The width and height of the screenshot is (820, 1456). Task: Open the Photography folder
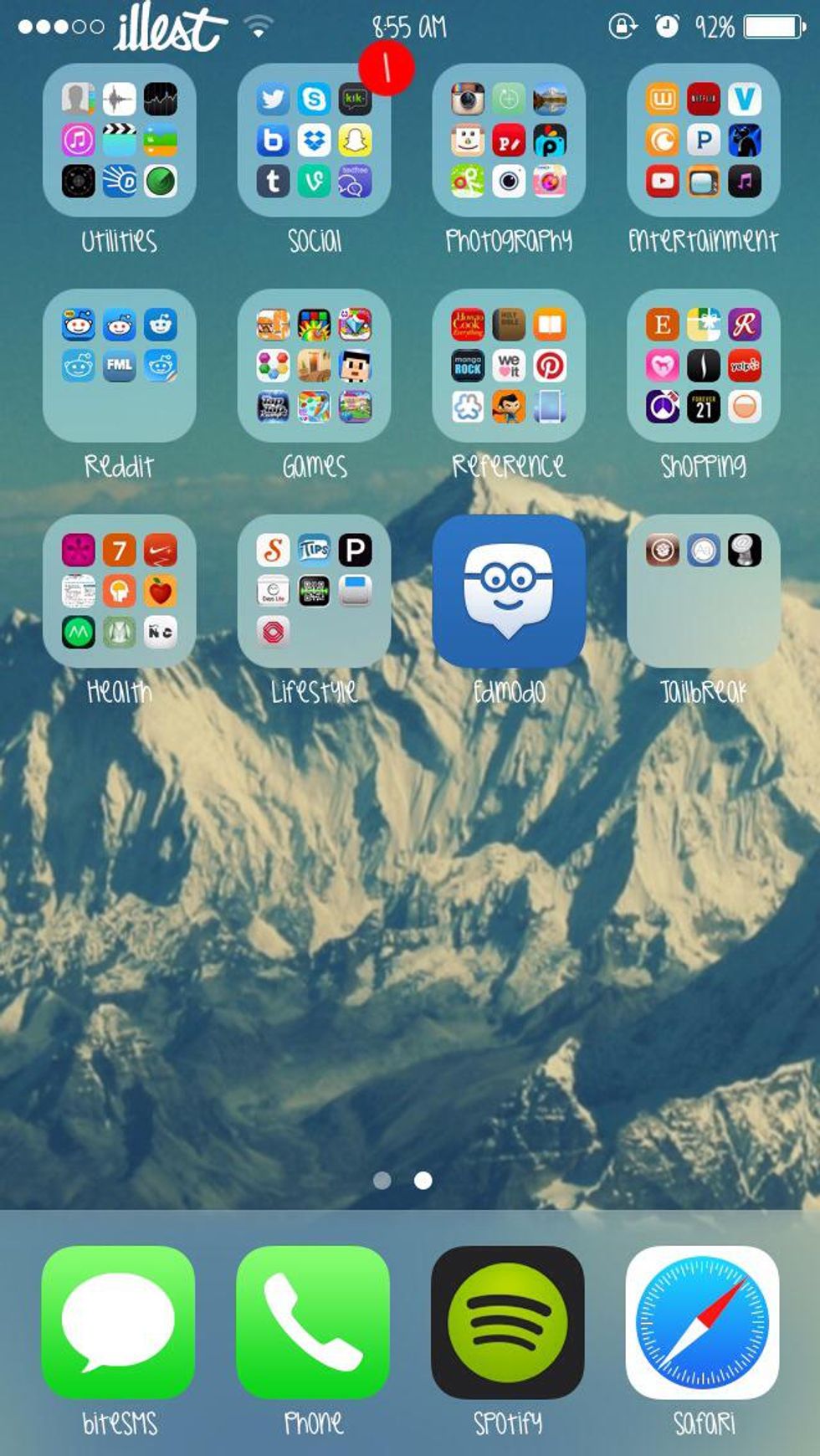[x=509, y=141]
